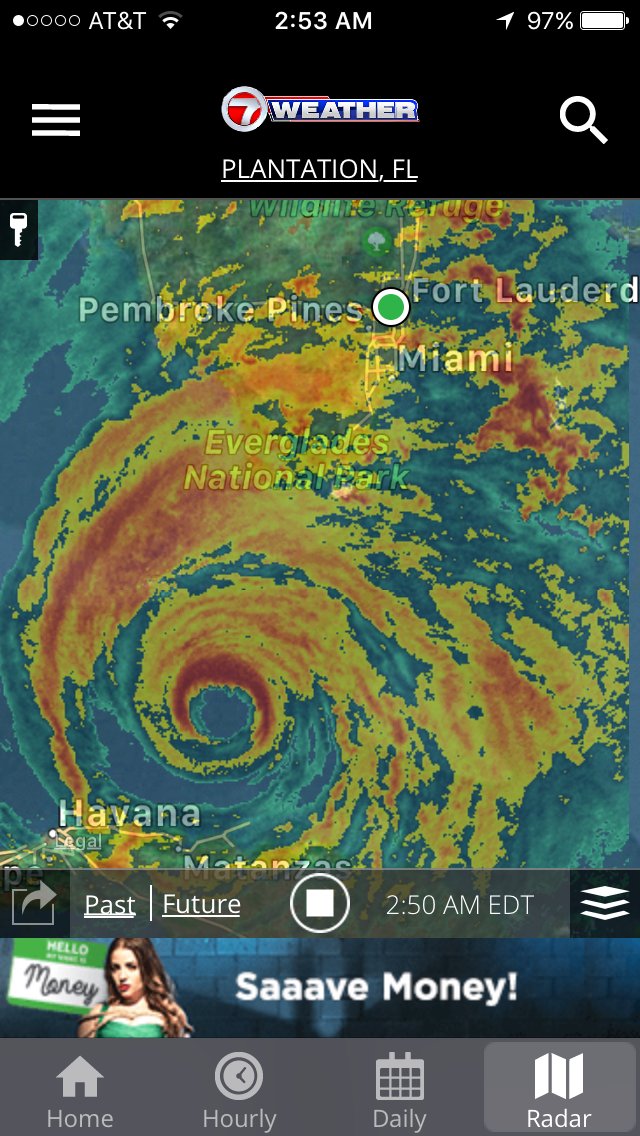Screen dimensions: 640x1136
Task: Open the location search magnifier
Action: click(583, 120)
